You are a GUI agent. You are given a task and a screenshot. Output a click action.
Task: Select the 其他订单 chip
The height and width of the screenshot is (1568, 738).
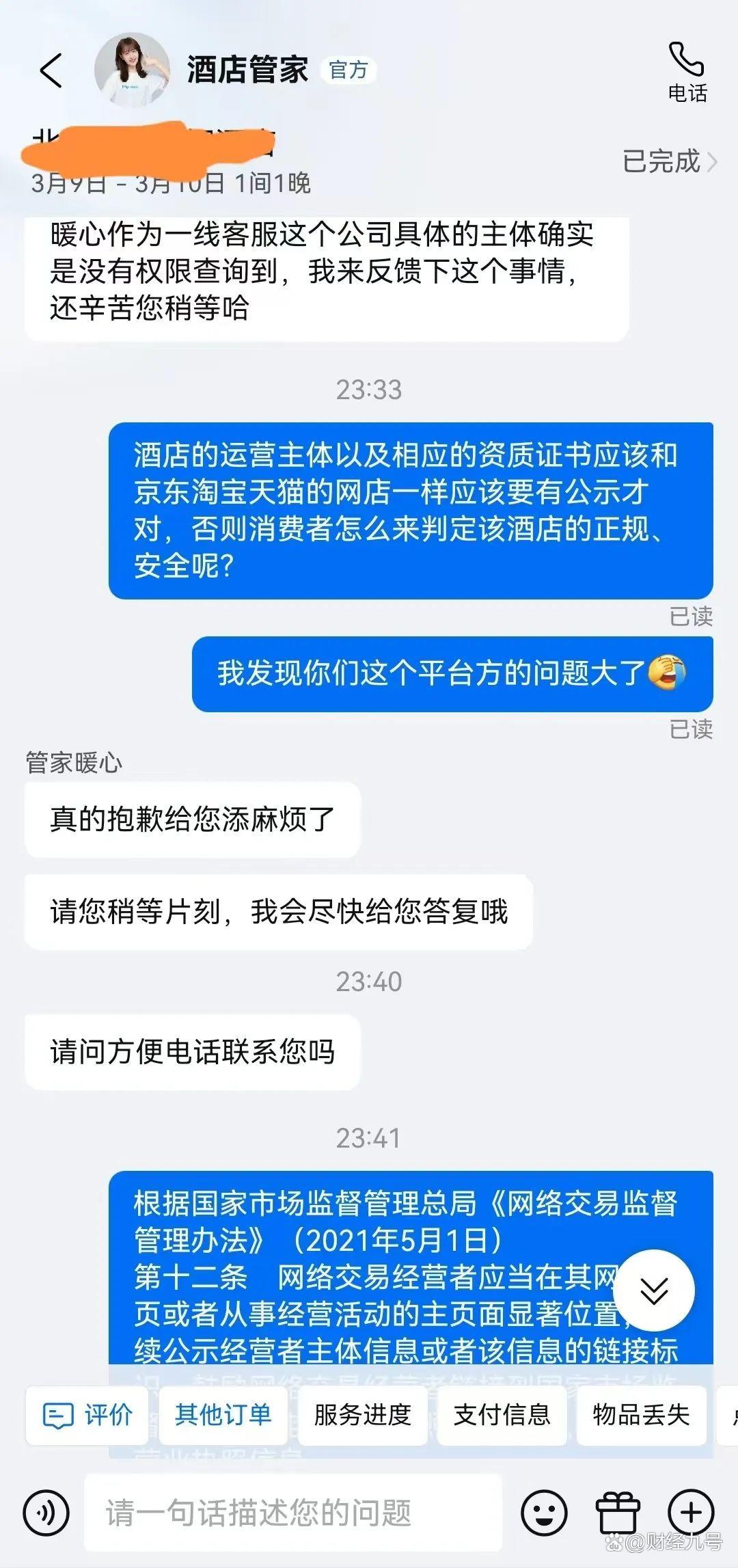click(x=223, y=1415)
